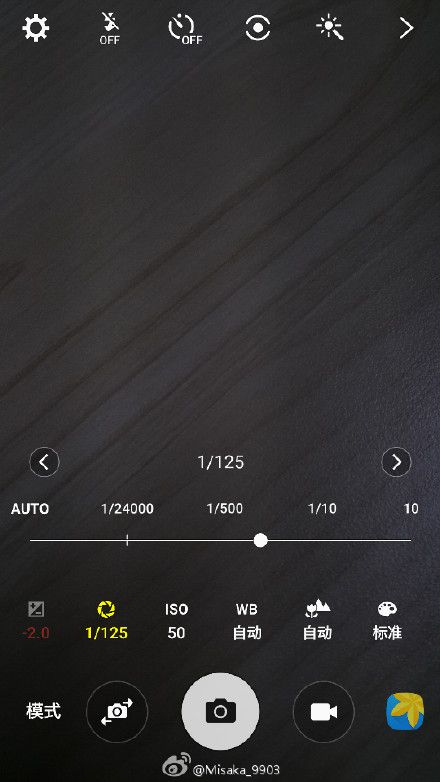This screenshot has height=782, width=440.
Task: Open the ISO 50 setting
Action: point(177,621)
